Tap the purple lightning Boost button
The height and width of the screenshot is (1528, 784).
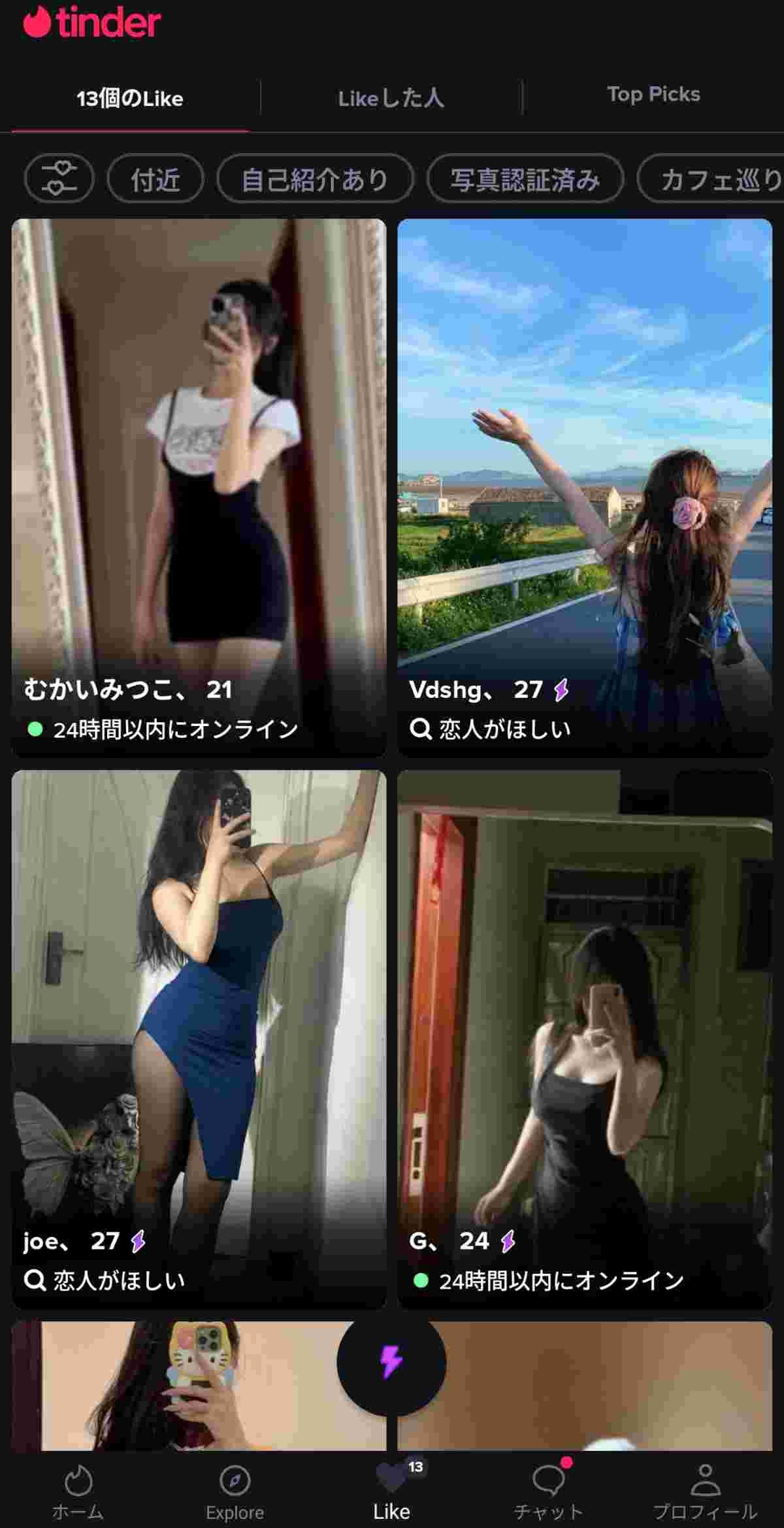point(391,1362)
